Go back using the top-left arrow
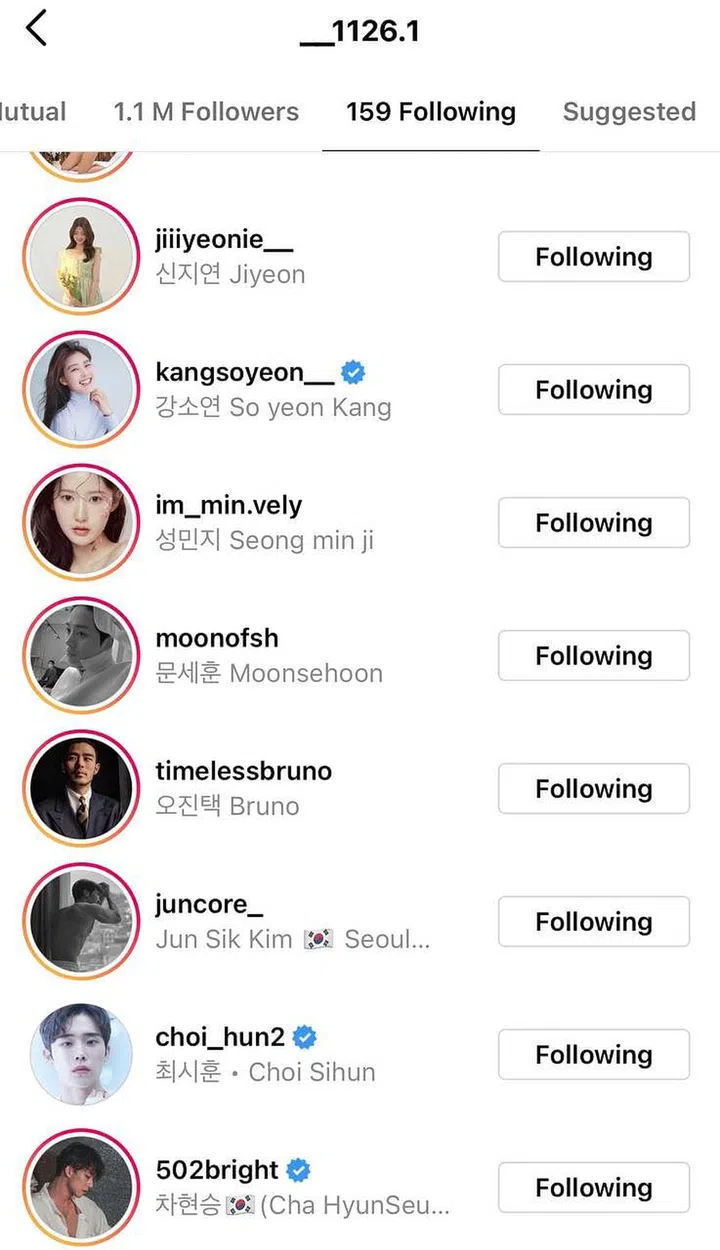This screenshot has width=720, height=1250. click(x=36, y=30)
